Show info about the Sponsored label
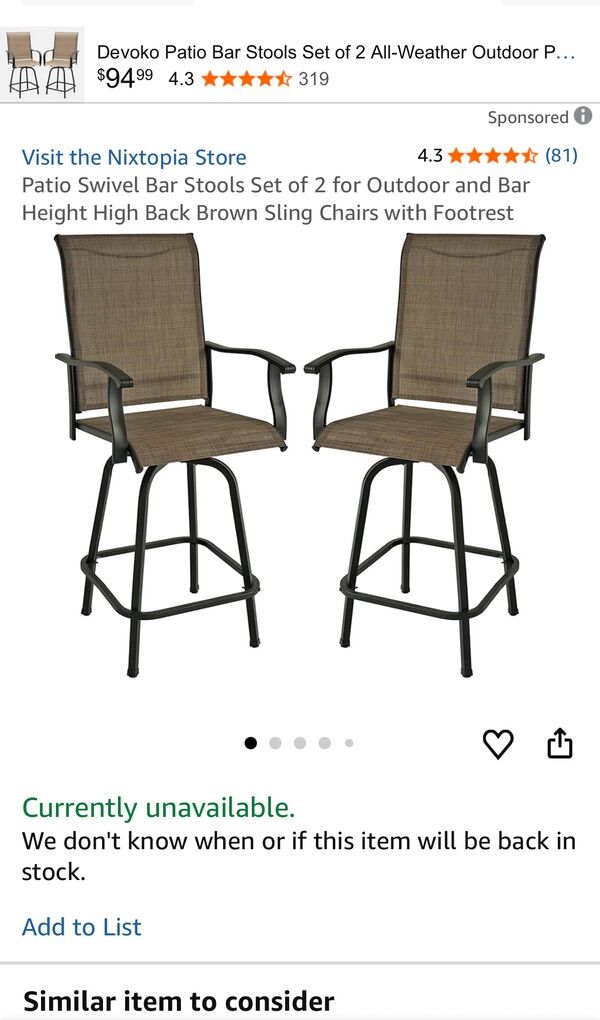Screen dimensions: 600x1020 [x=583, y=117]
